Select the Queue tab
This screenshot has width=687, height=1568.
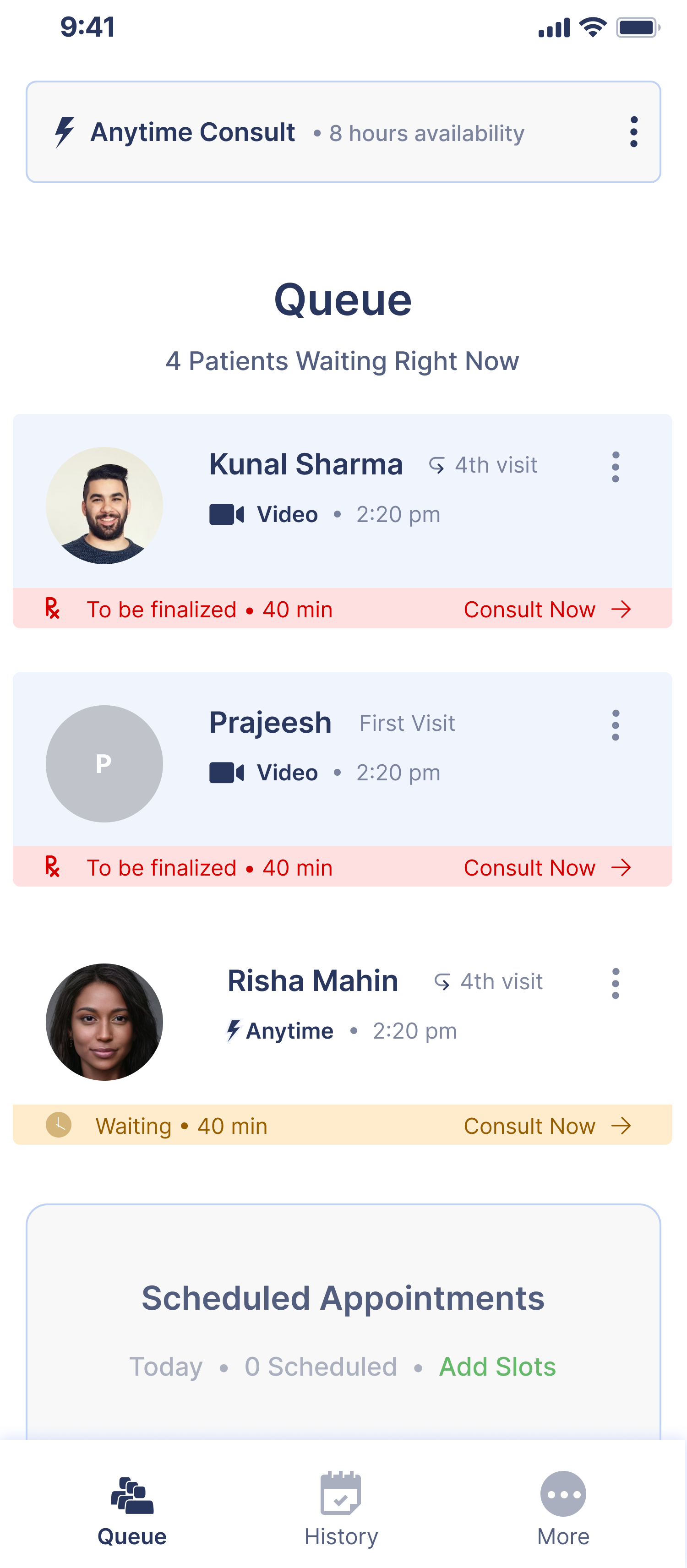pos(132,1508)
